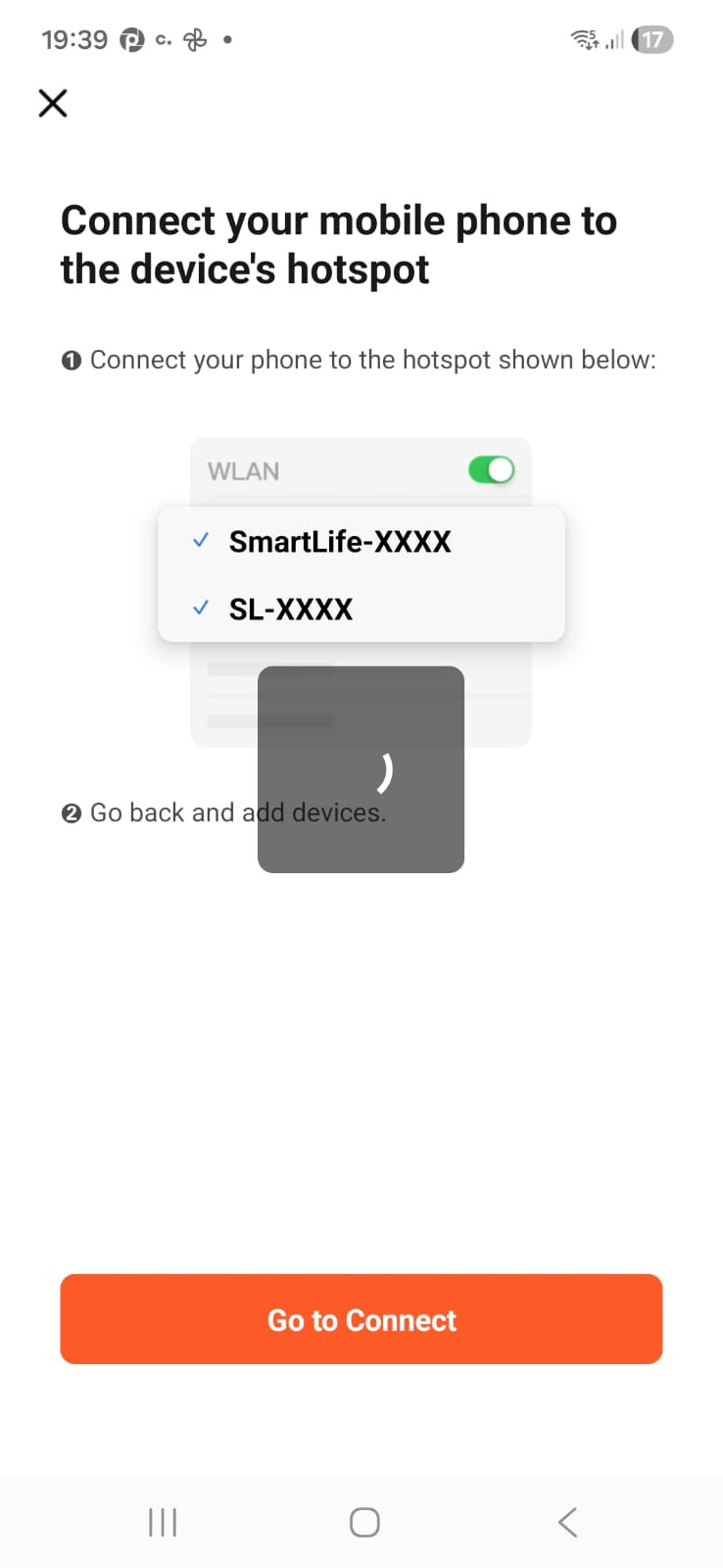Go back using the system back button
Viewport: 723px width, 1568px height.
pyautogui.click(x=567, y=1522)
